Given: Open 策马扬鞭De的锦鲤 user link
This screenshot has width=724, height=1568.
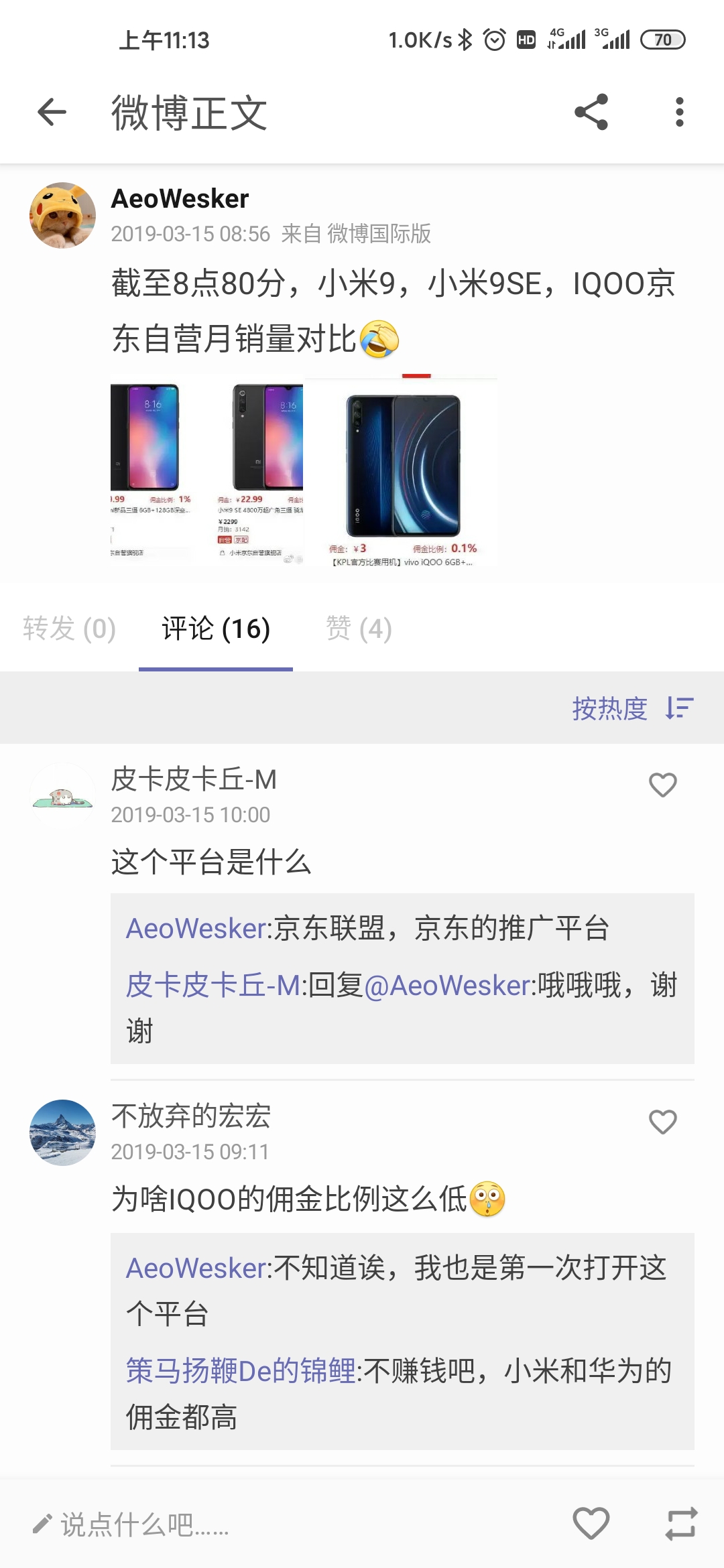Looking at the screenshot, I should click(x=241, y=1370).
